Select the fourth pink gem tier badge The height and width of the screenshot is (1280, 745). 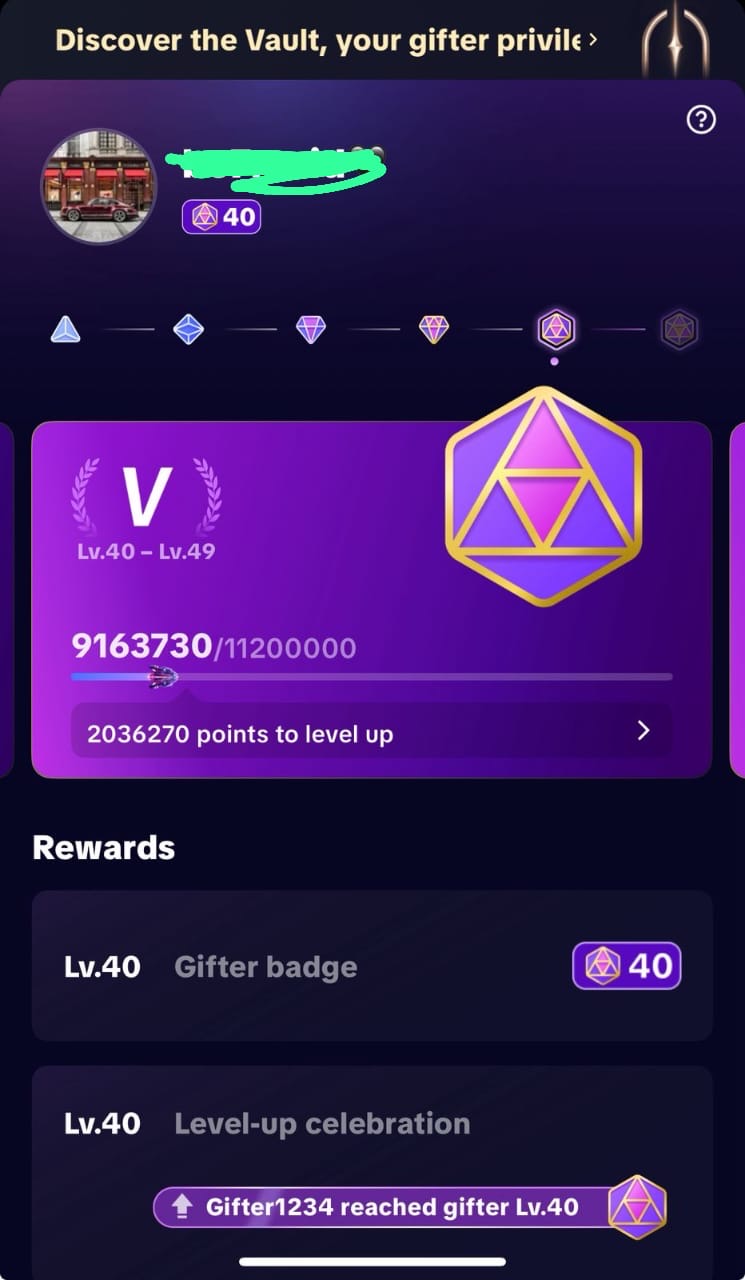click(x=433, y=329)
